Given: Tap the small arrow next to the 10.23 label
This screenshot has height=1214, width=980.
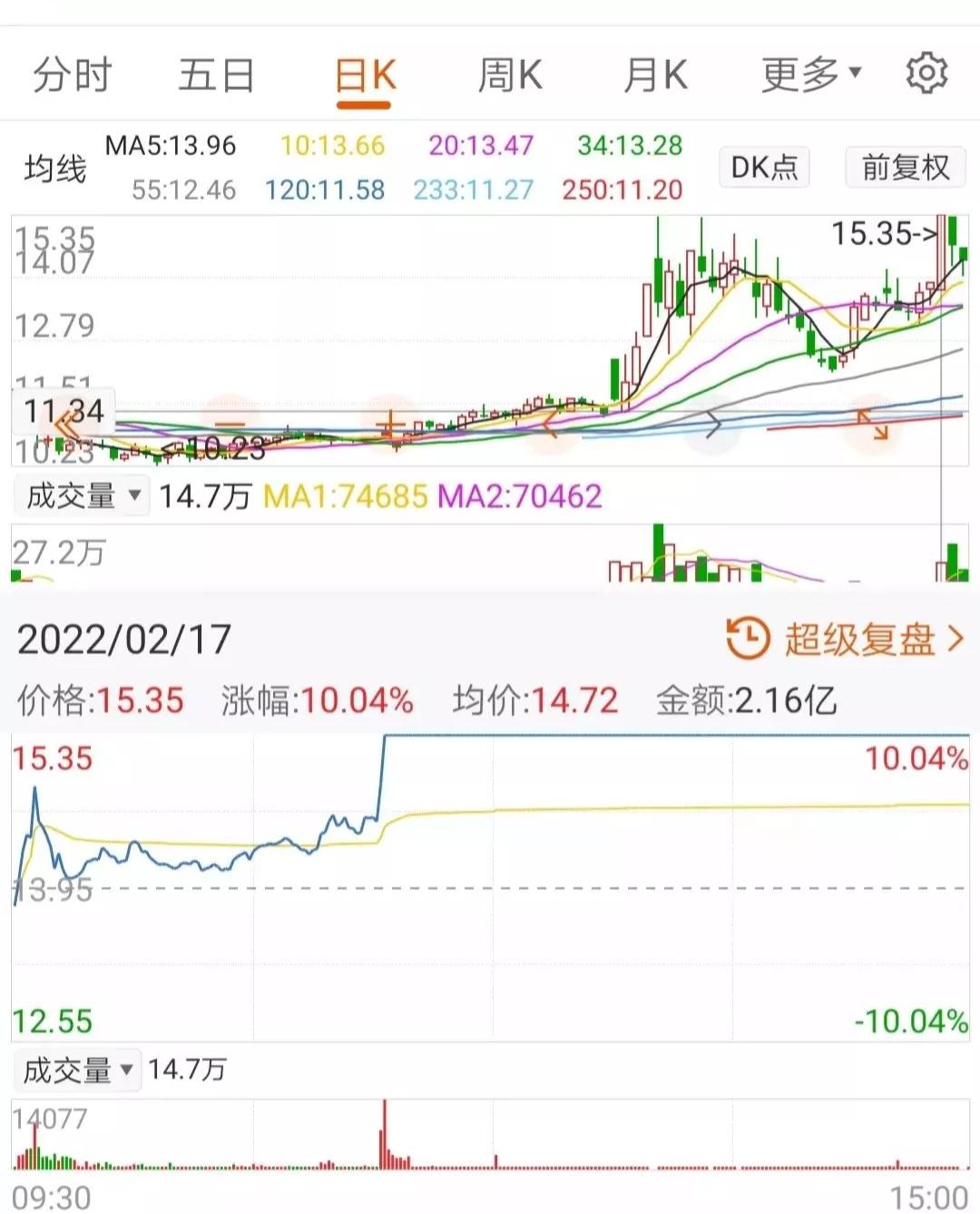Looking at the screenshot, I should tap(172, 445).
